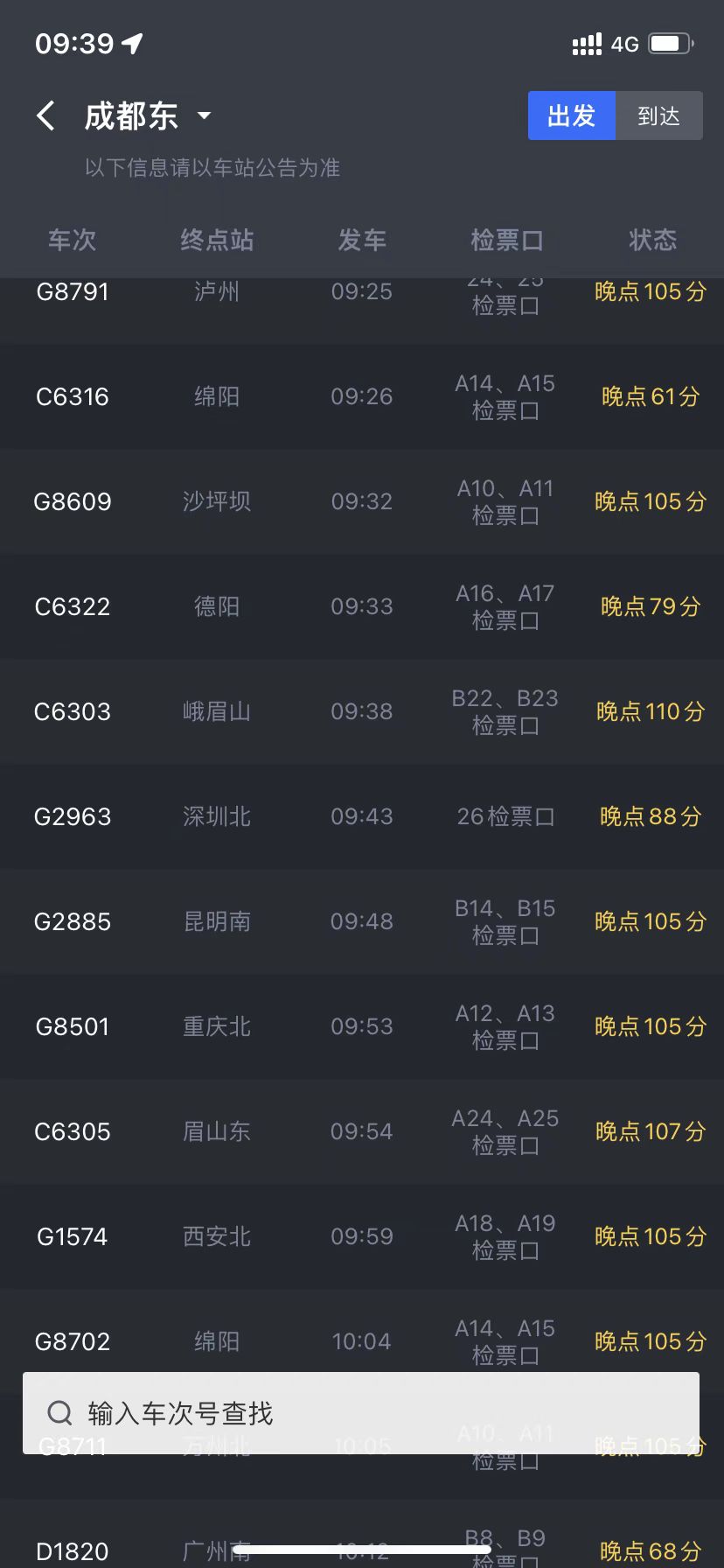Select the 出发 departures tab
724x1568 pixels.
572,115
